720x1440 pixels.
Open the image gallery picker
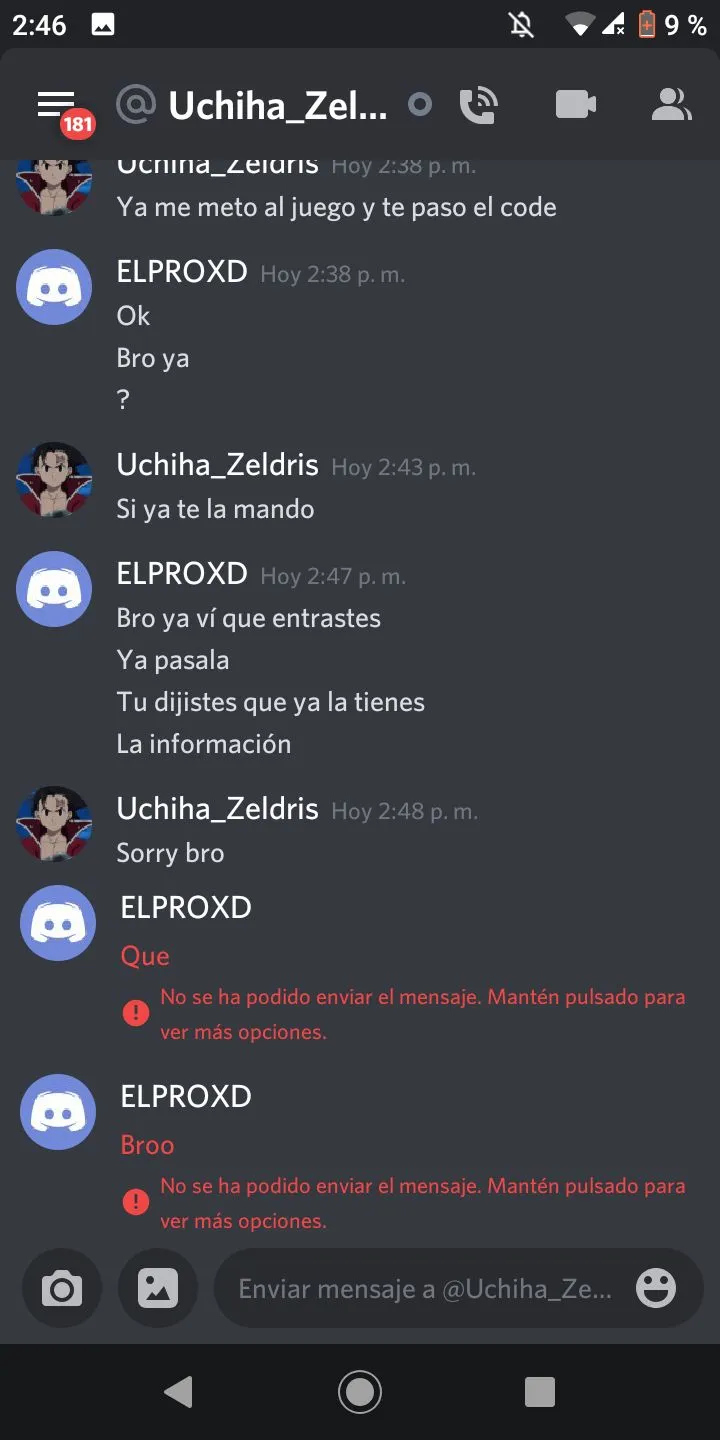(157, 1288)
